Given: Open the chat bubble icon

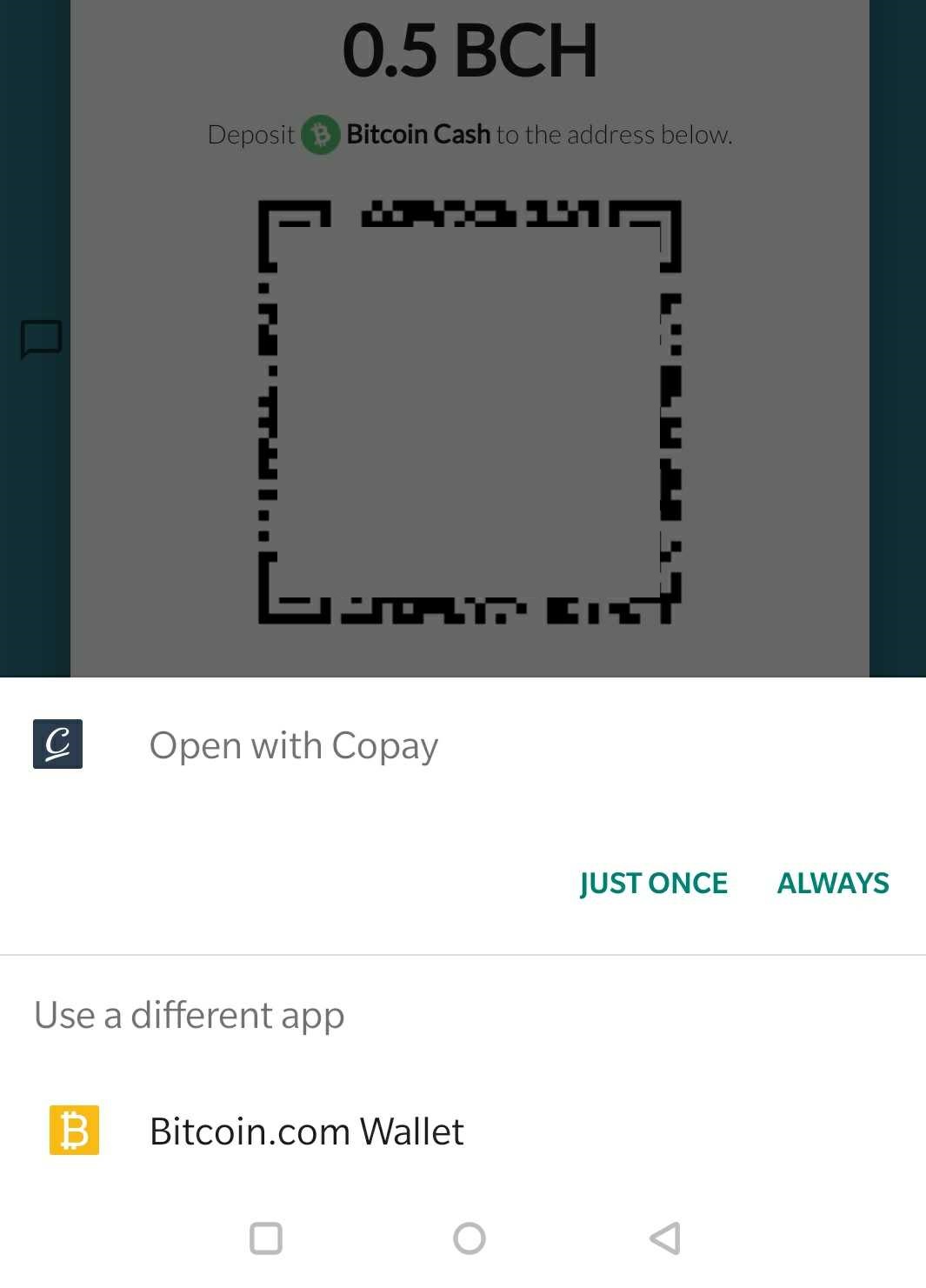Looking at the screenshot, I should click(x=41, y=339).
